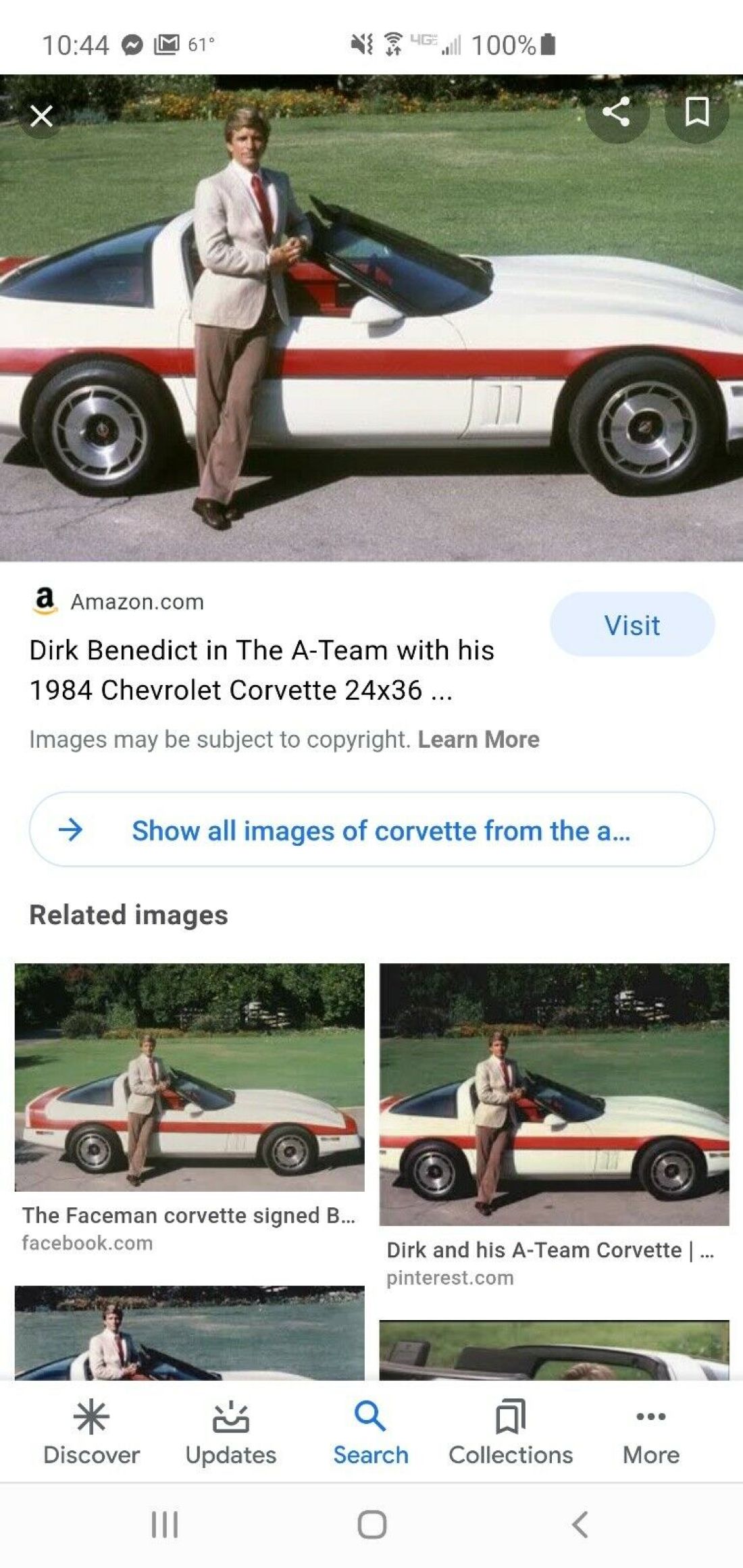Go back with system back button

click(580, 1525)
